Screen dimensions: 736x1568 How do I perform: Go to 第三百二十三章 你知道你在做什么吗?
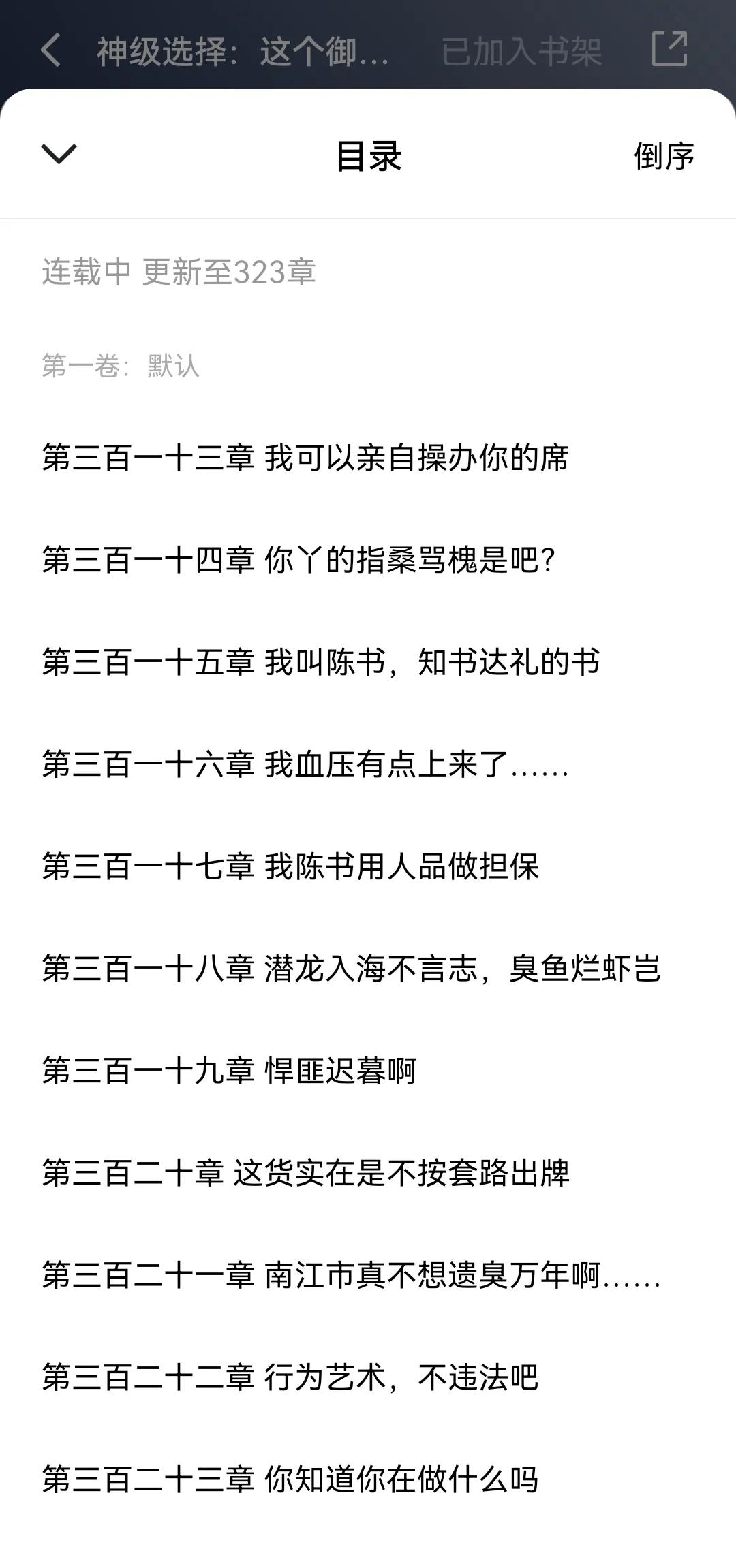(x=290, y=1479)
